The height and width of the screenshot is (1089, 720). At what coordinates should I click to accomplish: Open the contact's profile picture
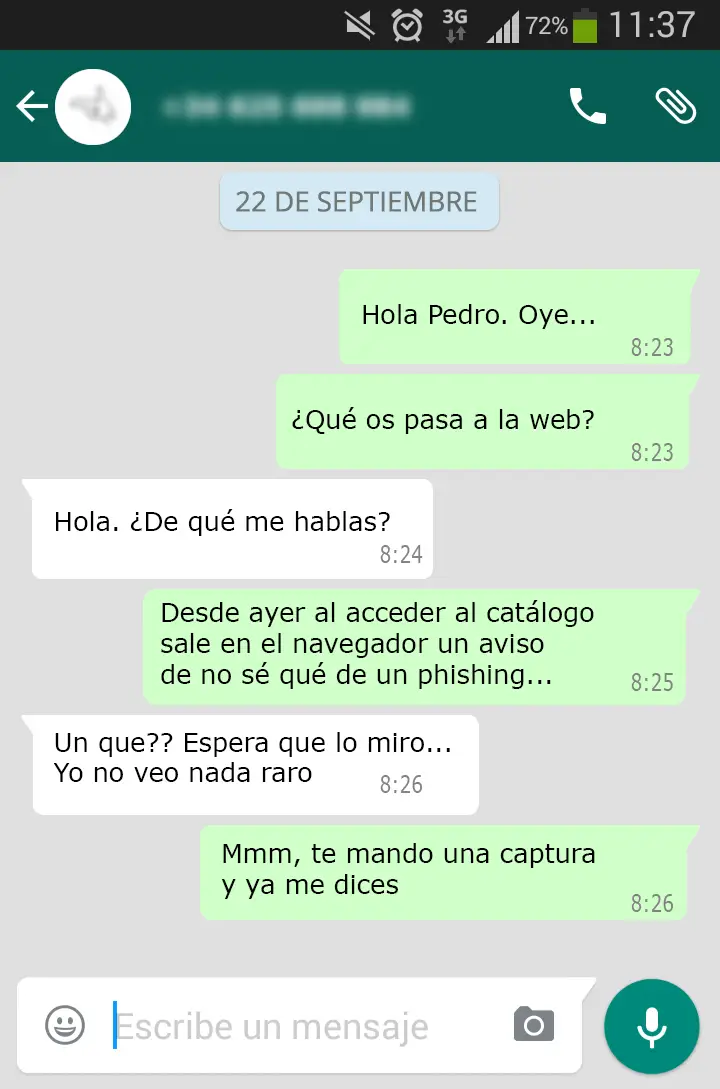coord(93,106)
